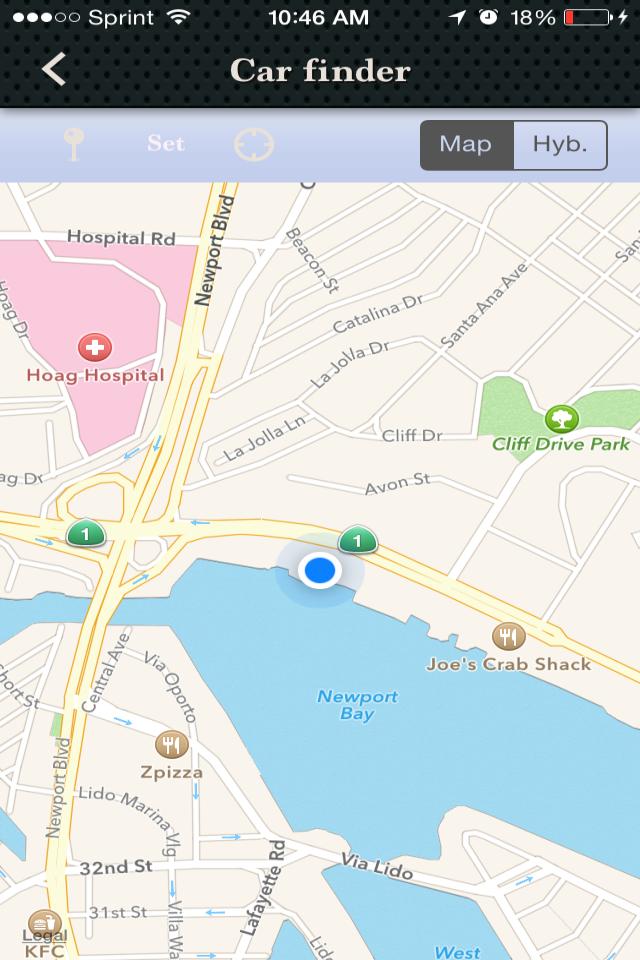Switch to Map view

[466, 145]
